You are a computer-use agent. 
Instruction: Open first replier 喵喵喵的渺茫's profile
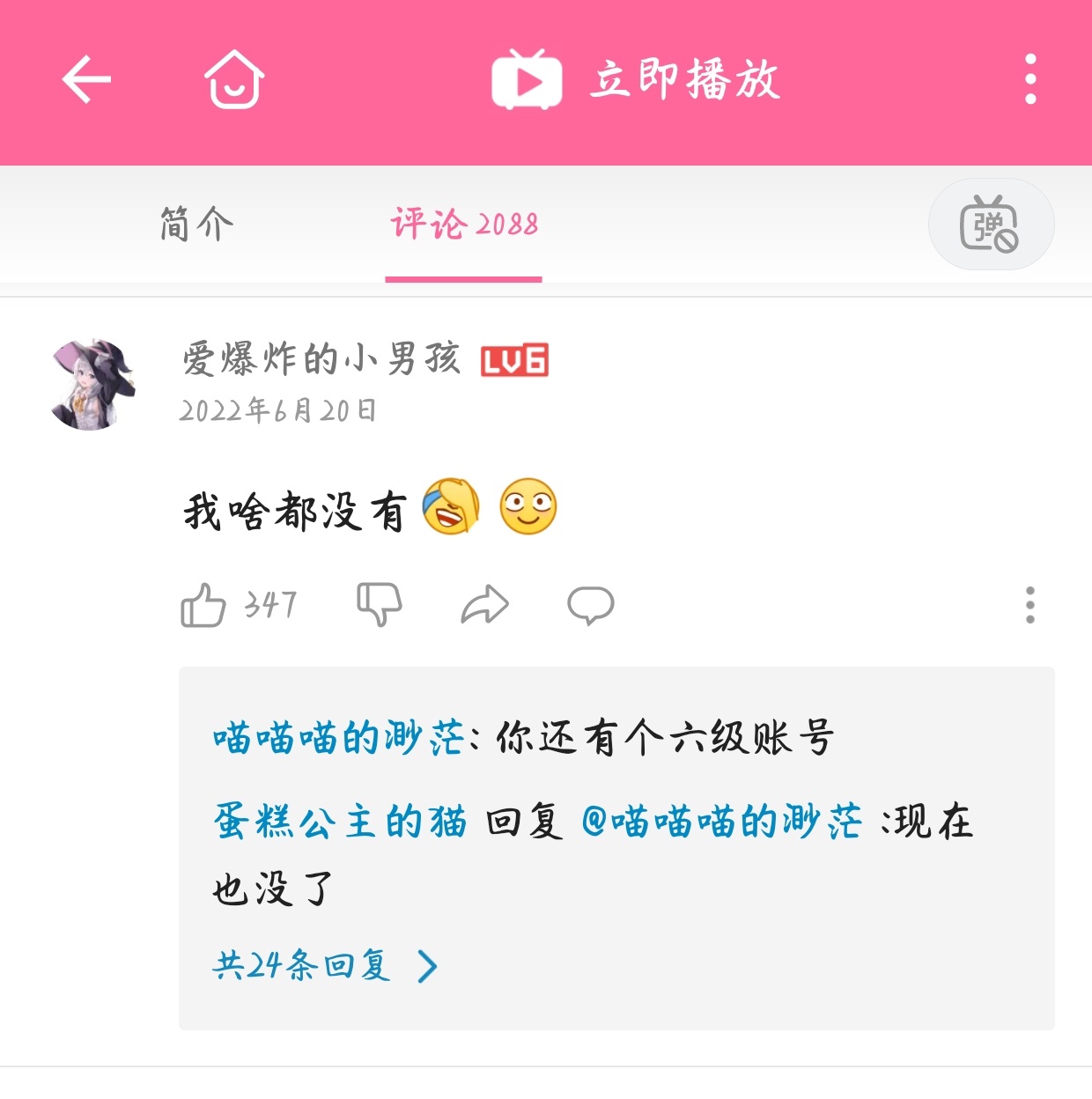pyautogui.click(x=338, y=738)
